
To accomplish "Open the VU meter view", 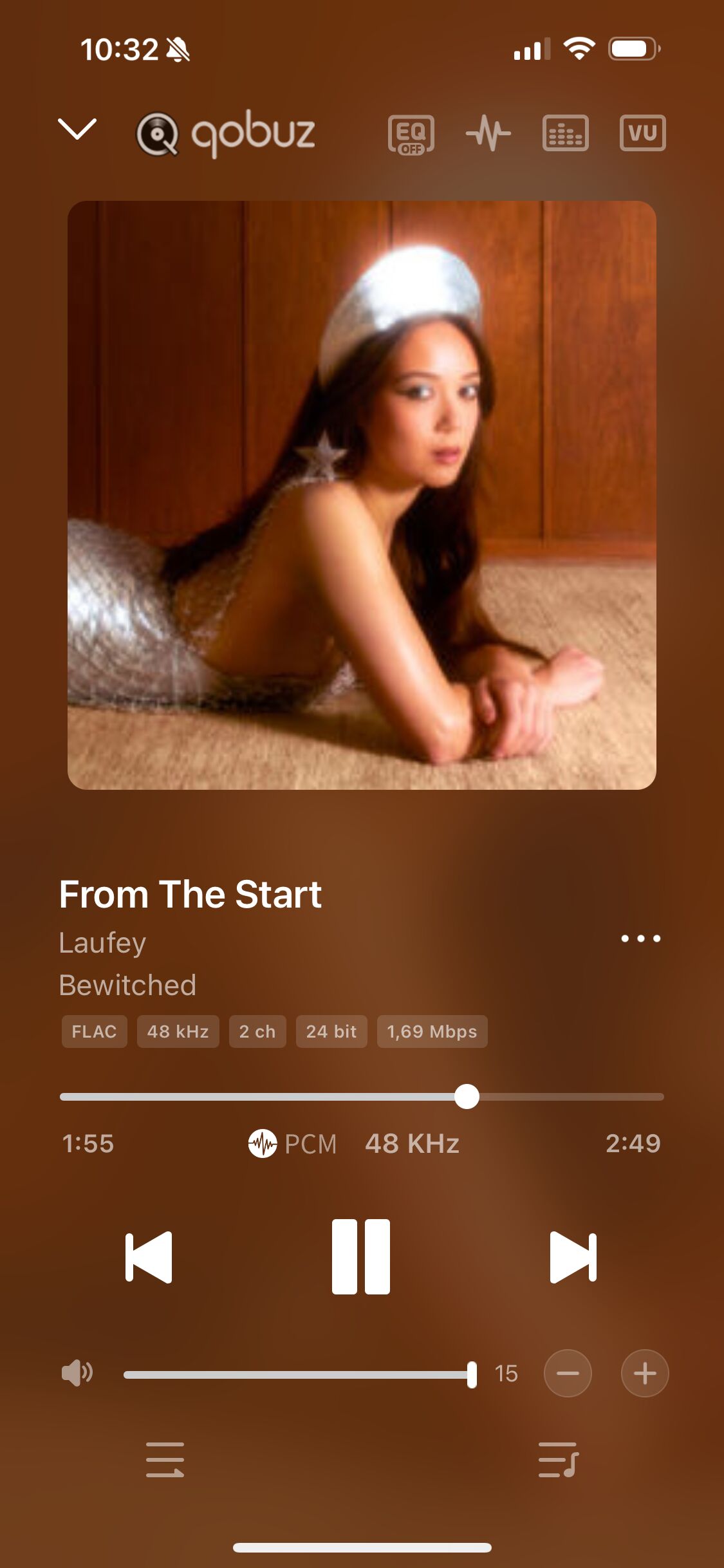I will click(x=642, y=133).
